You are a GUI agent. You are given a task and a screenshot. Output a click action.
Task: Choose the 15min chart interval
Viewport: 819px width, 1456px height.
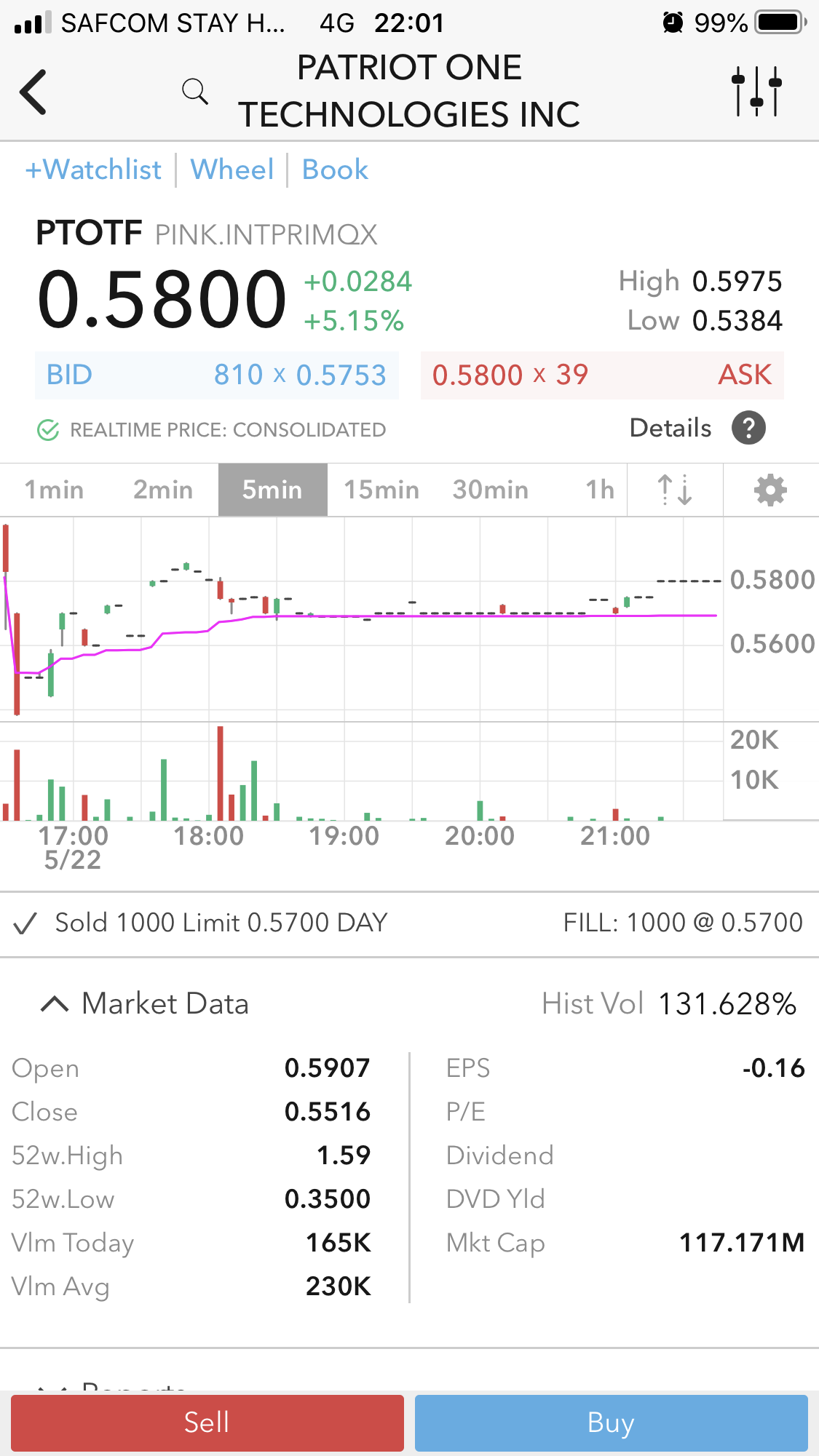381,490
